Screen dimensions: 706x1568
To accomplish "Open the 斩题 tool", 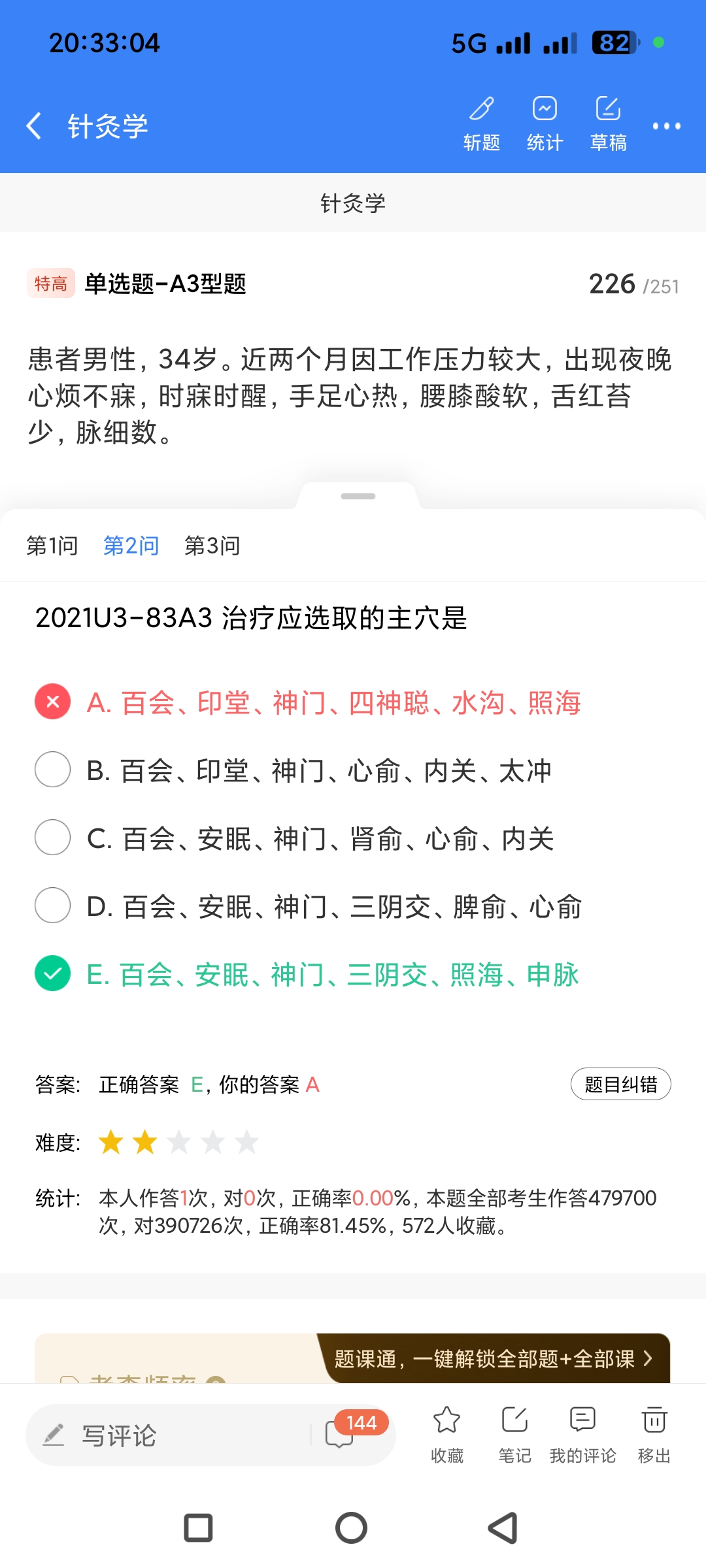I will click(x=482, y=123).
